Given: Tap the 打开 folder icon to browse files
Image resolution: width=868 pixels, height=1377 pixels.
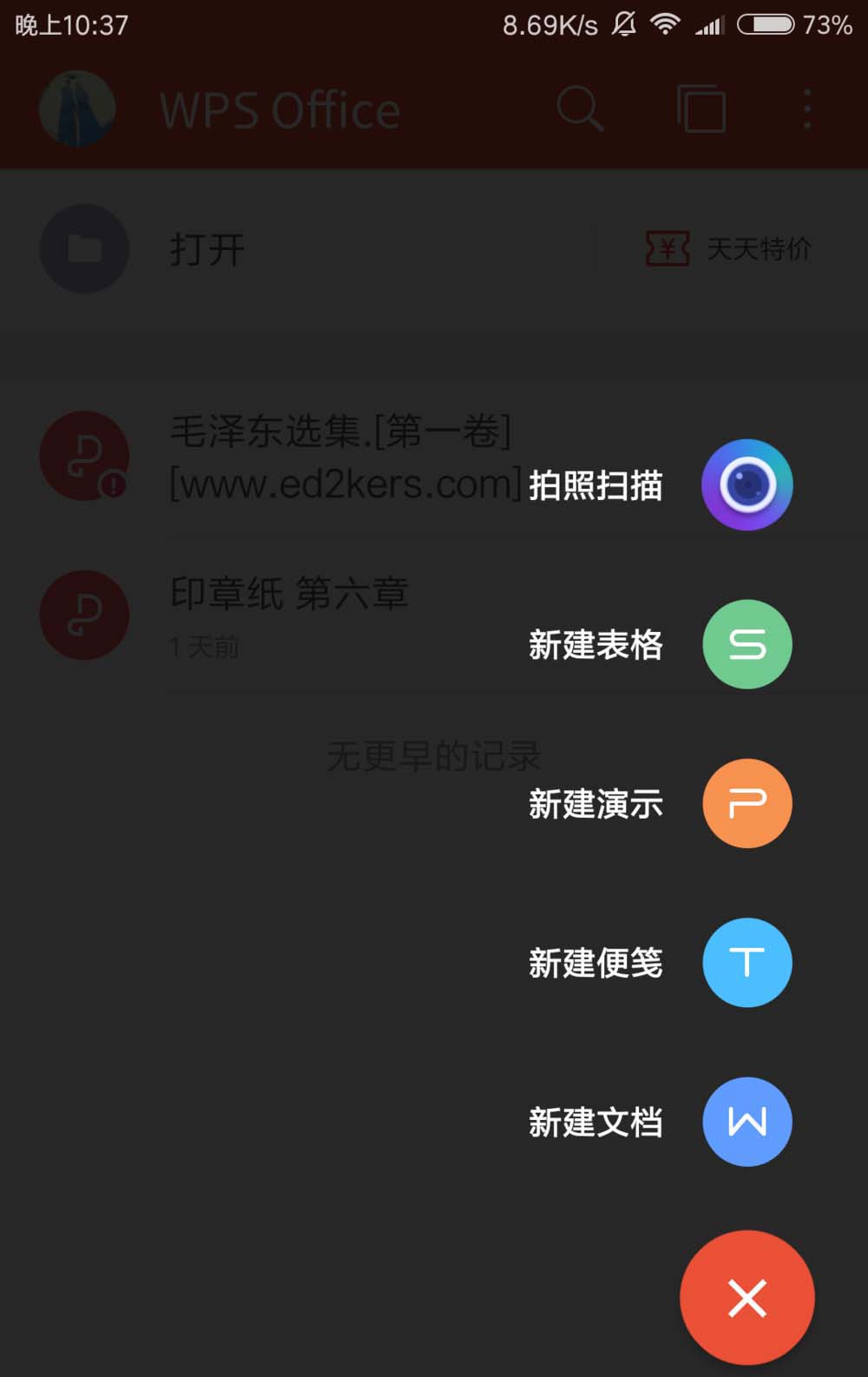Looking at the screenshot, I should tap(83, 249).
